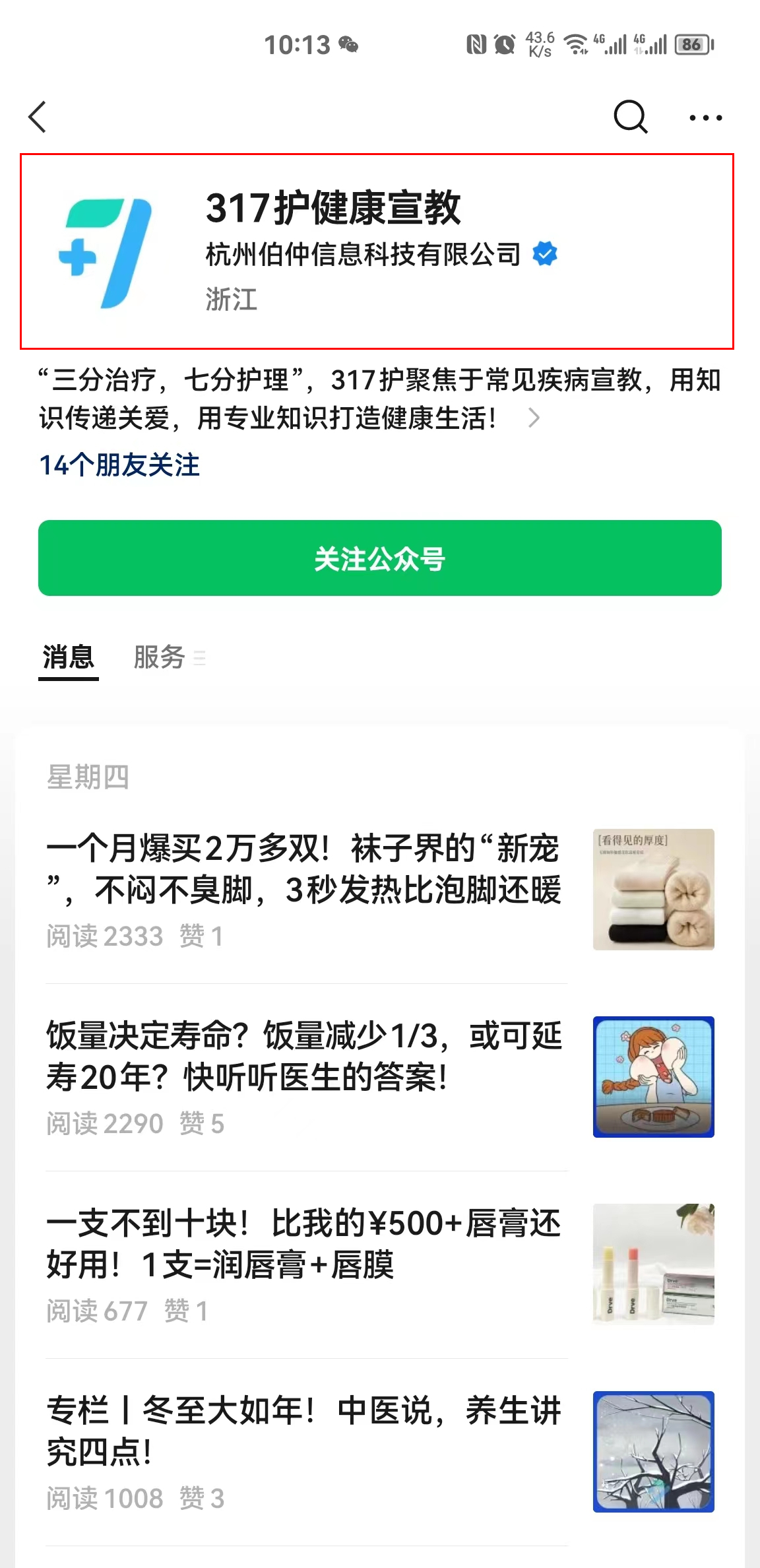Image resolution: width=760 pixels, height=1568 pixels.
Task: Open search in this official account
Action: tap(630, 117)
